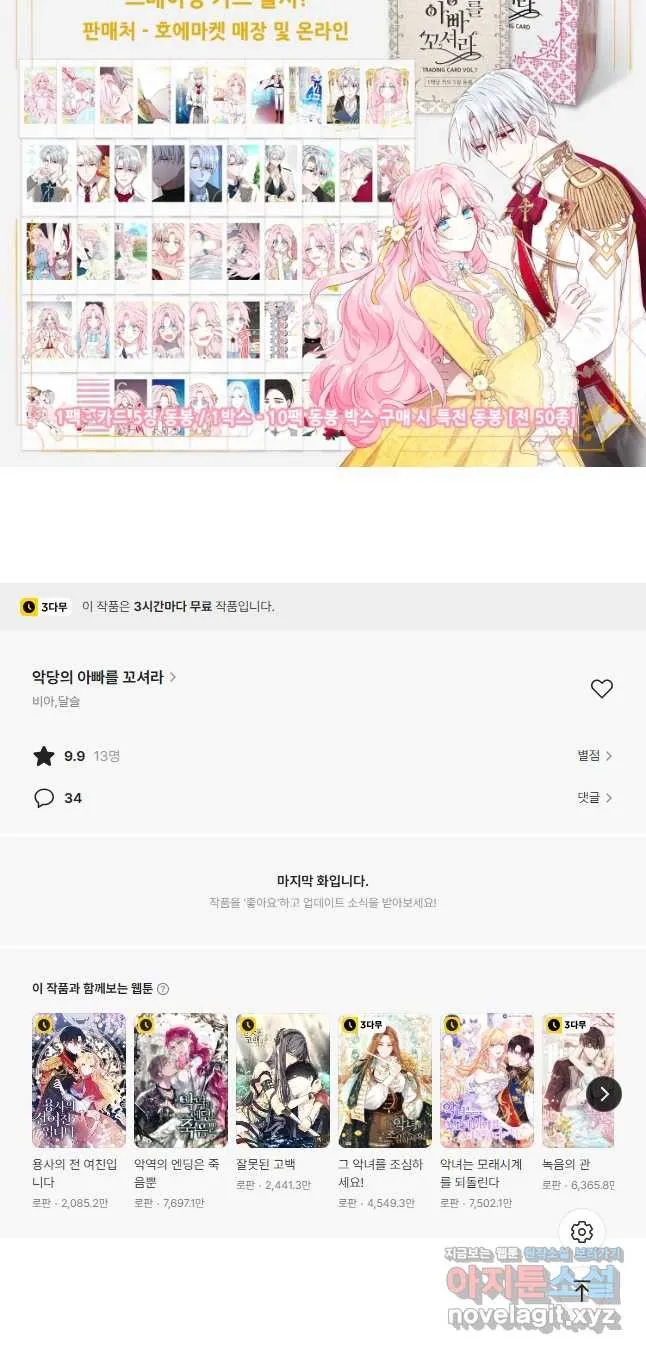Tap the trading card promotion banner
Screen dimensions: 646x1354
323,233
